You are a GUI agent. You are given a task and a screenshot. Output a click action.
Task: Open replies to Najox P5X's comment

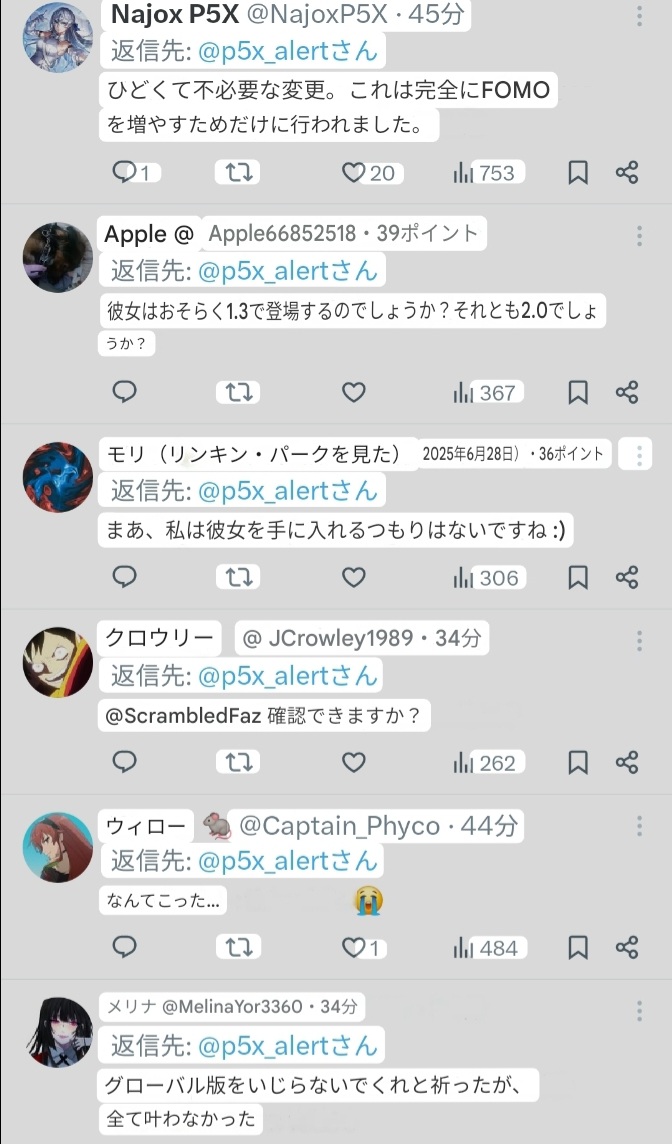point(125,172)
